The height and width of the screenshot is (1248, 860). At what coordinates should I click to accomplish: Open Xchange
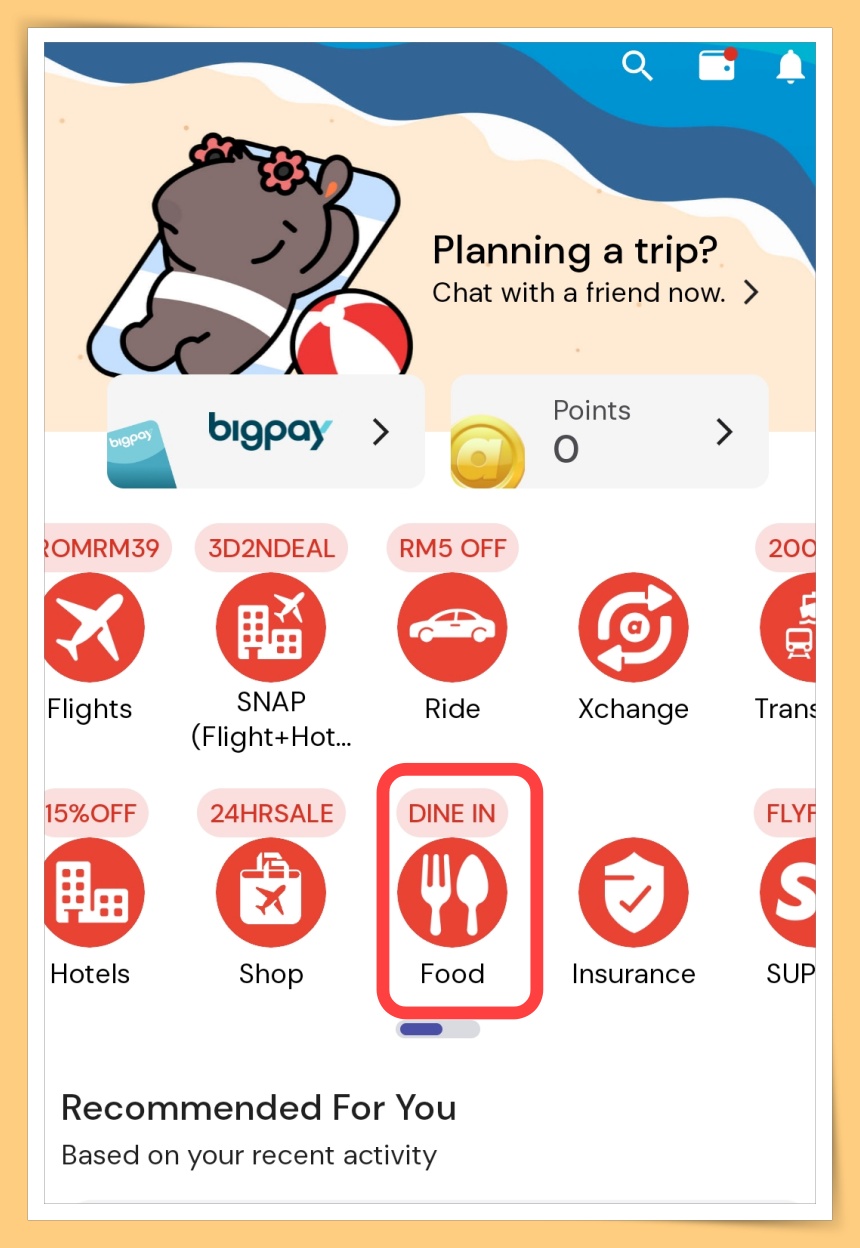pyautogui.click(x=633, y=628)
